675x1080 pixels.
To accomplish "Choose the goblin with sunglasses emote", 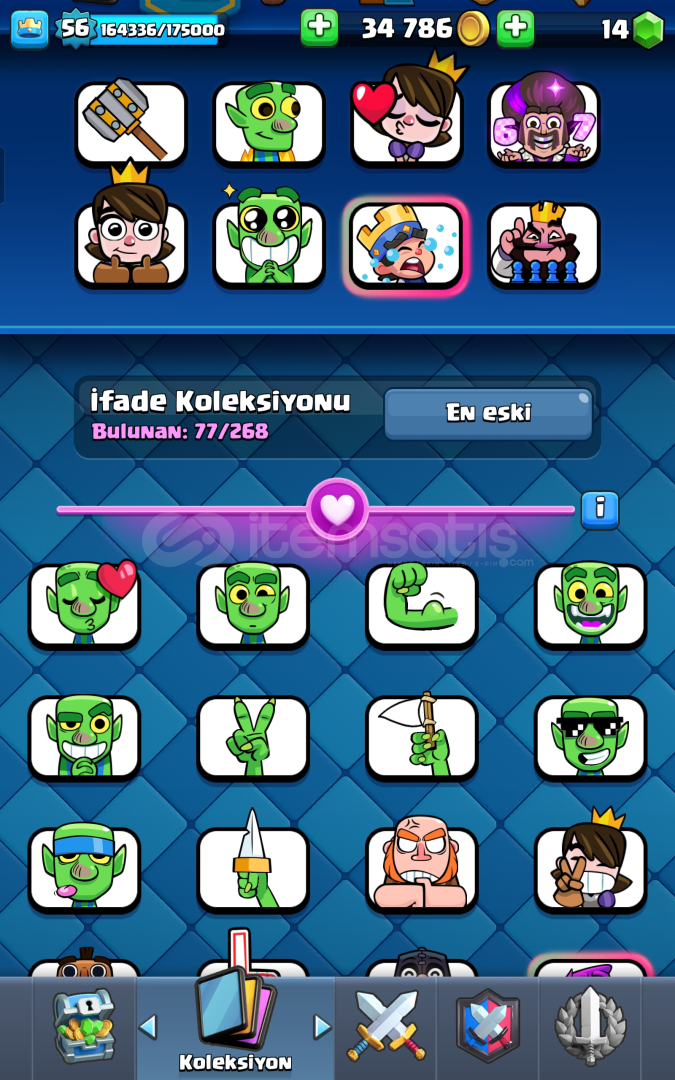I will tap(590, 737).
